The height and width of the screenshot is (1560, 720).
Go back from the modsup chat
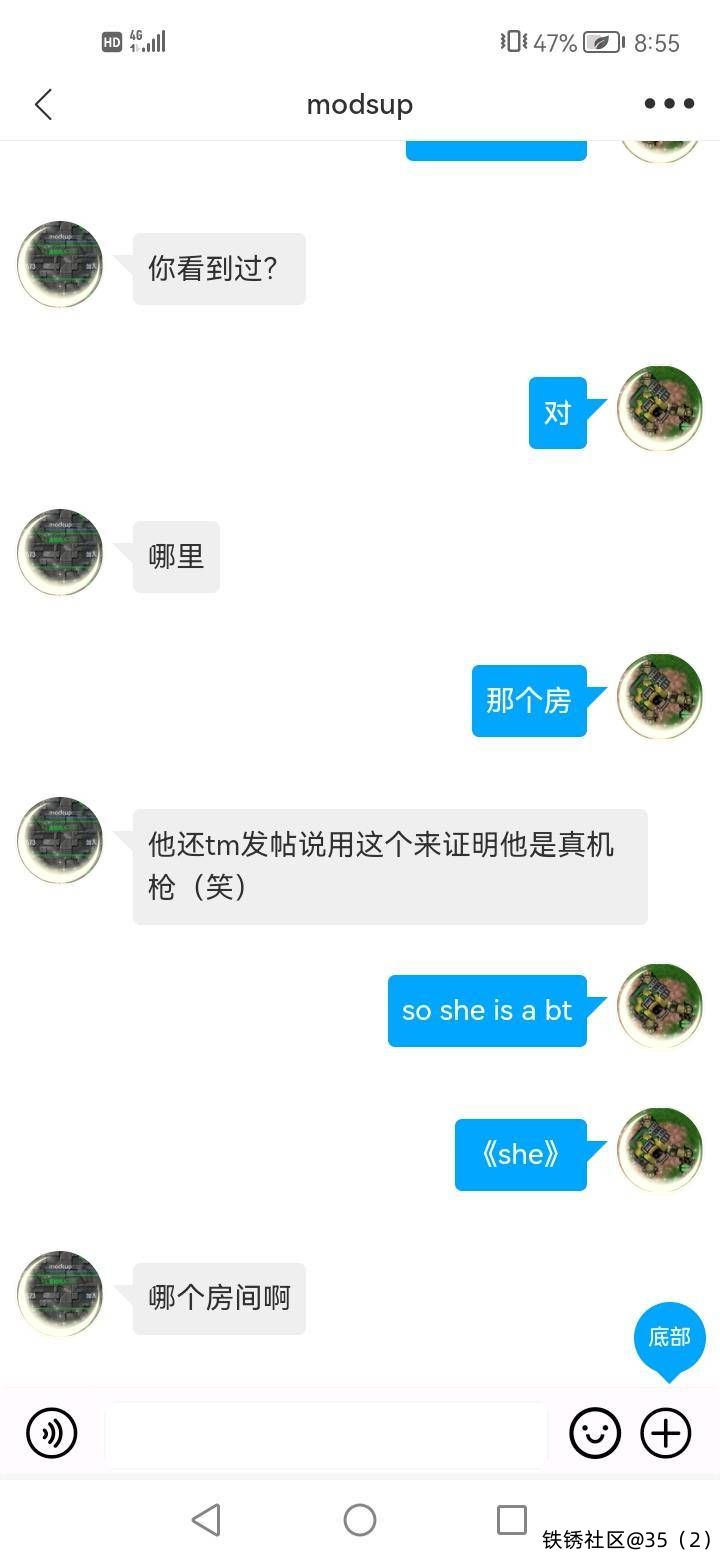tap(43, 104)
